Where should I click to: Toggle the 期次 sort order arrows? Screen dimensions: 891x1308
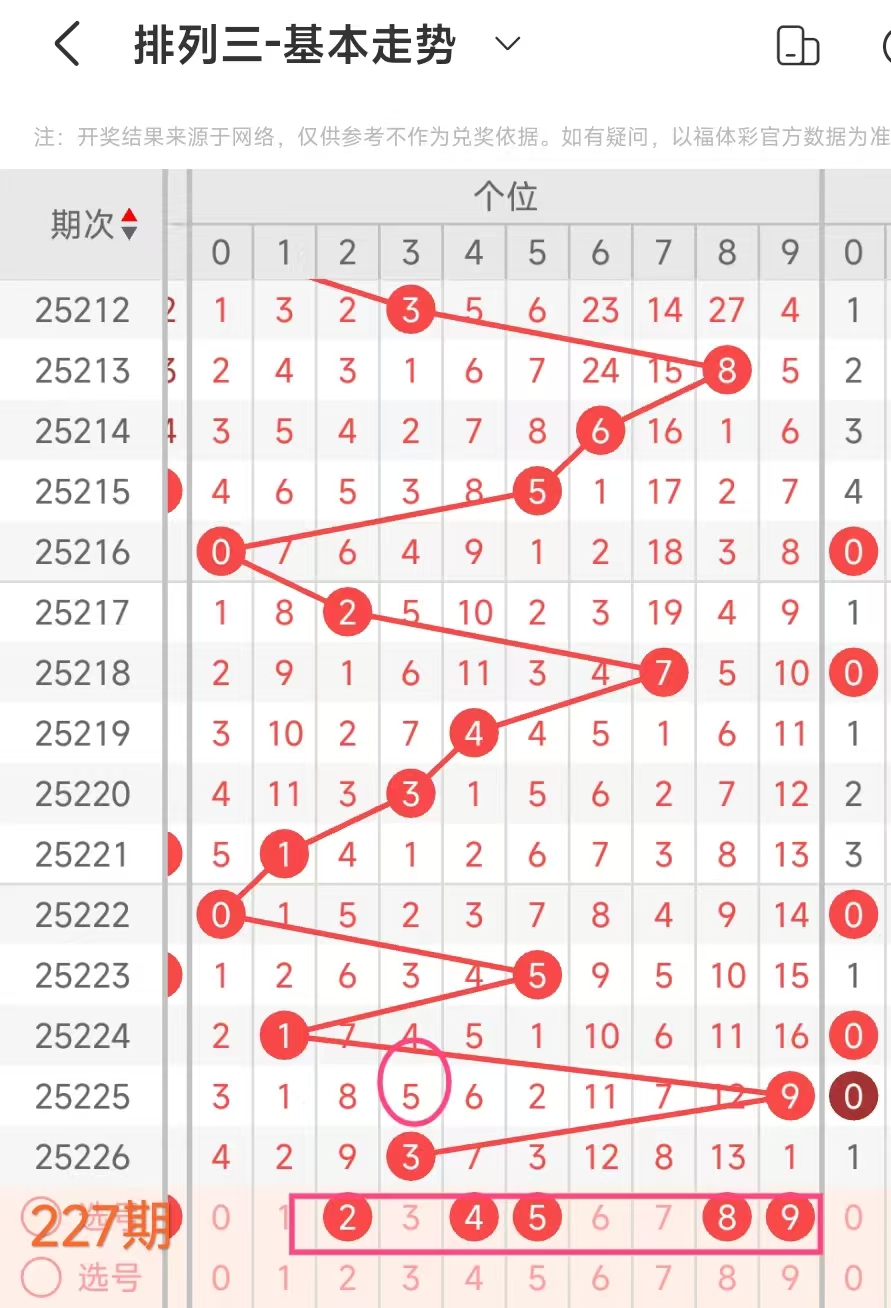click(129, 223)
